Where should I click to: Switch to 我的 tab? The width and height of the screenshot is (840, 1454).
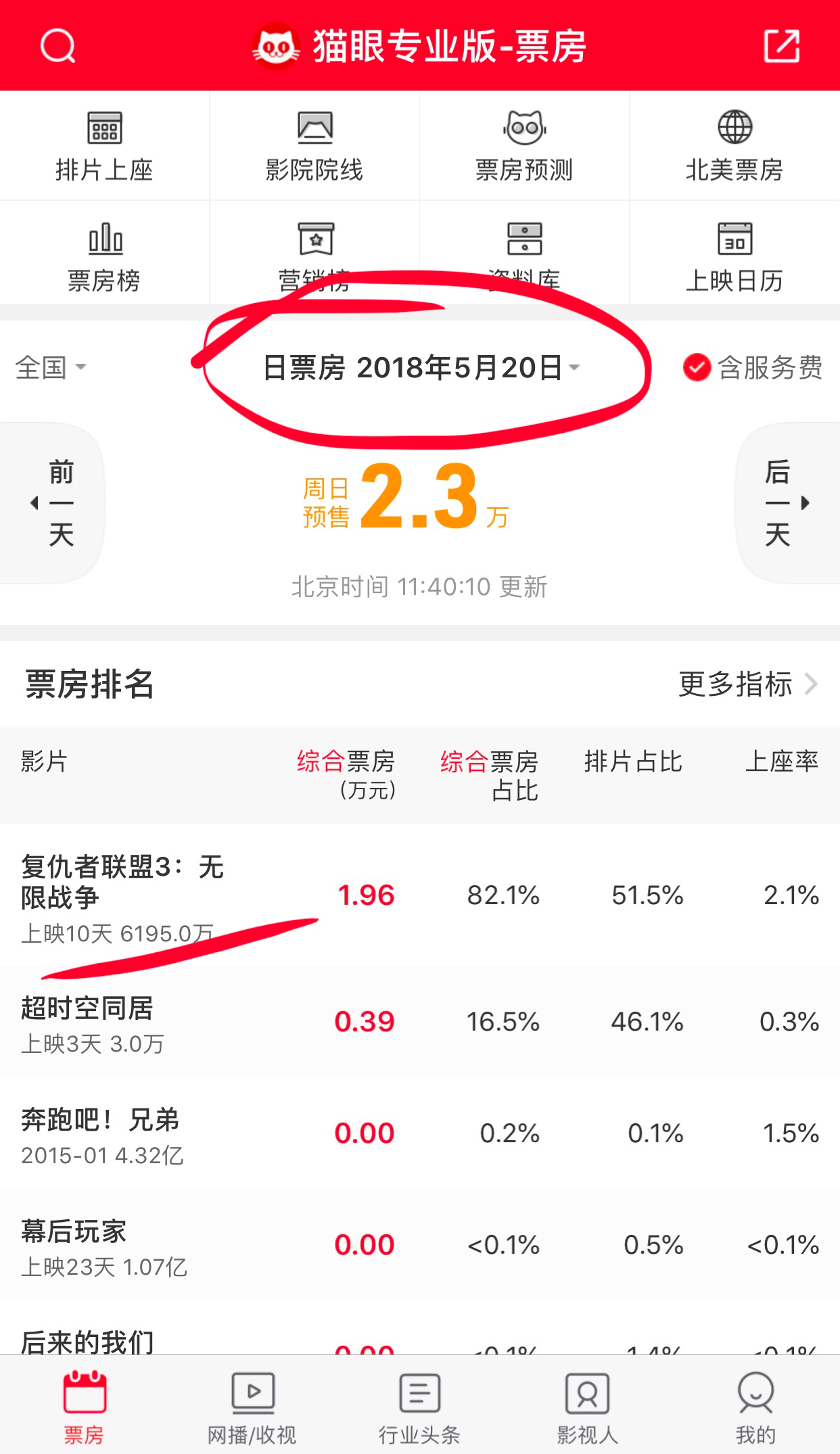755,1407
